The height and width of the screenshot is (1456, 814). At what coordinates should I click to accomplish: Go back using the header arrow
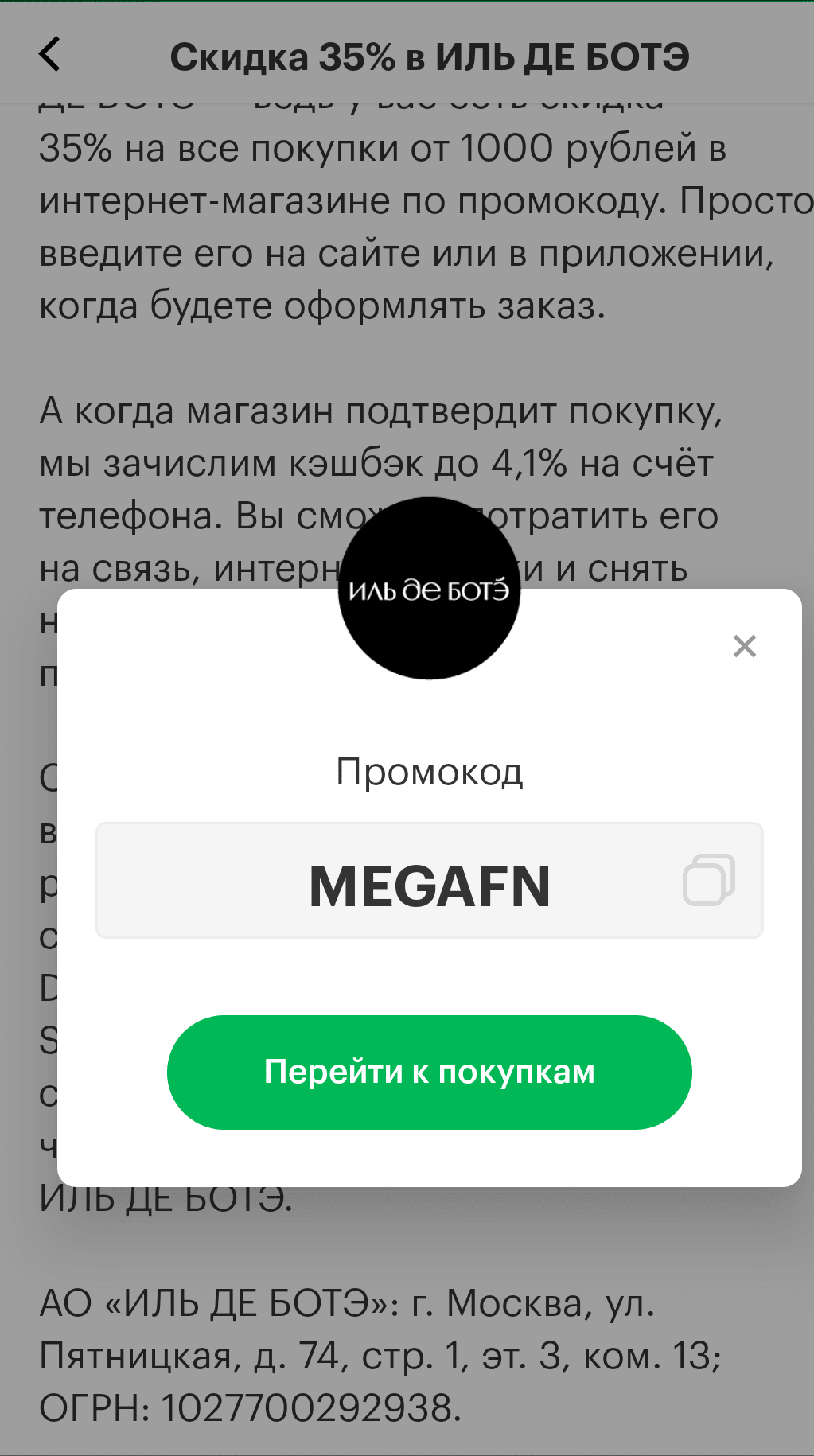pyautogui.click(x=50, y=55)
